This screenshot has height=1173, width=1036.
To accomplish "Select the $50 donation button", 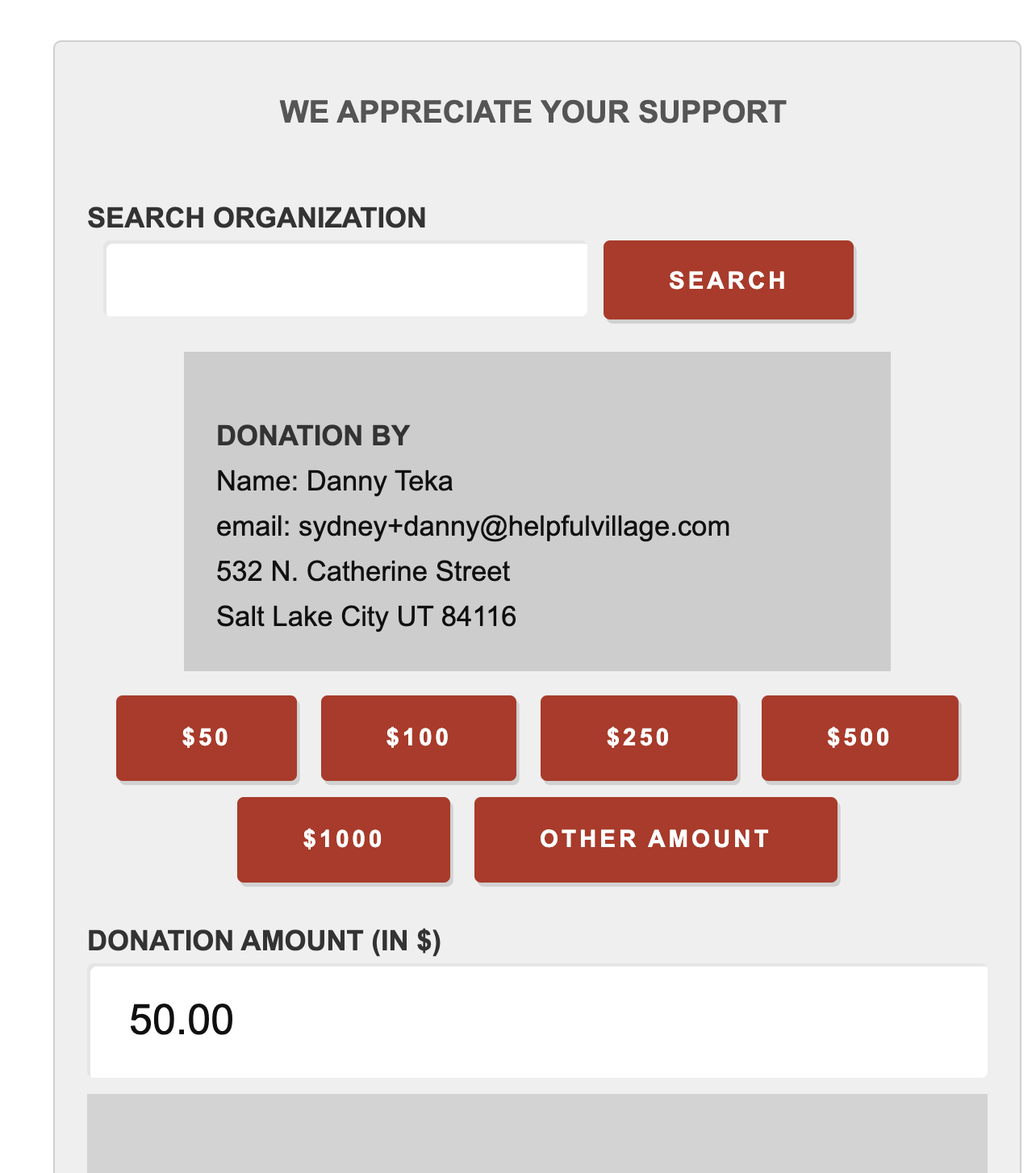I will pos(206,737).
